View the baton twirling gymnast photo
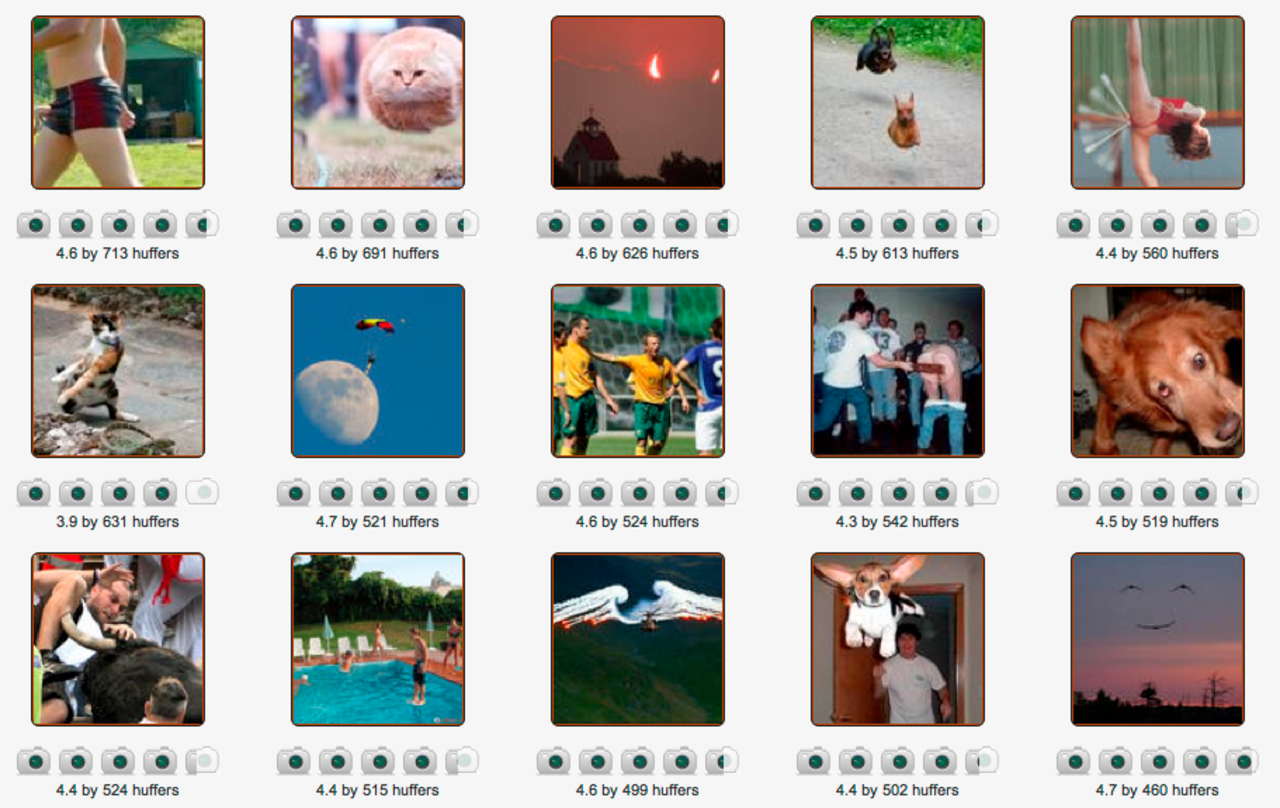This screenshot has width=1280, height=808. tap(1158, 102)
